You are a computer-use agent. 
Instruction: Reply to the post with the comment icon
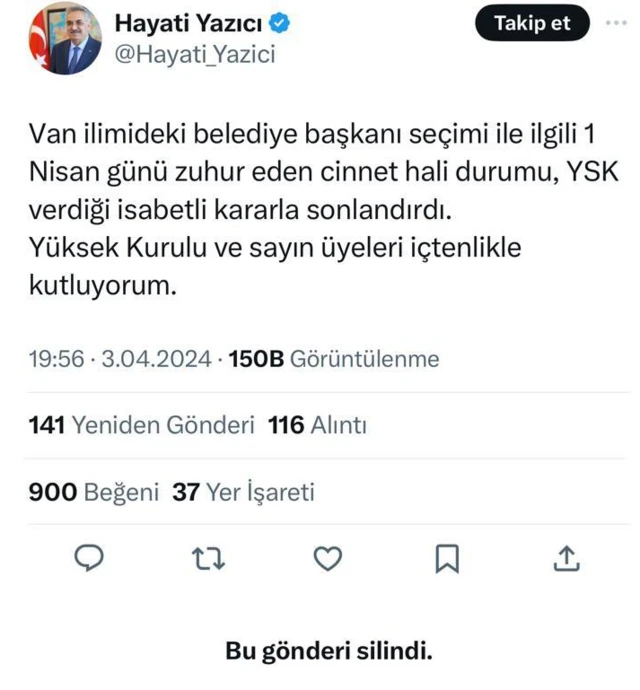click(x=91, y=558)
